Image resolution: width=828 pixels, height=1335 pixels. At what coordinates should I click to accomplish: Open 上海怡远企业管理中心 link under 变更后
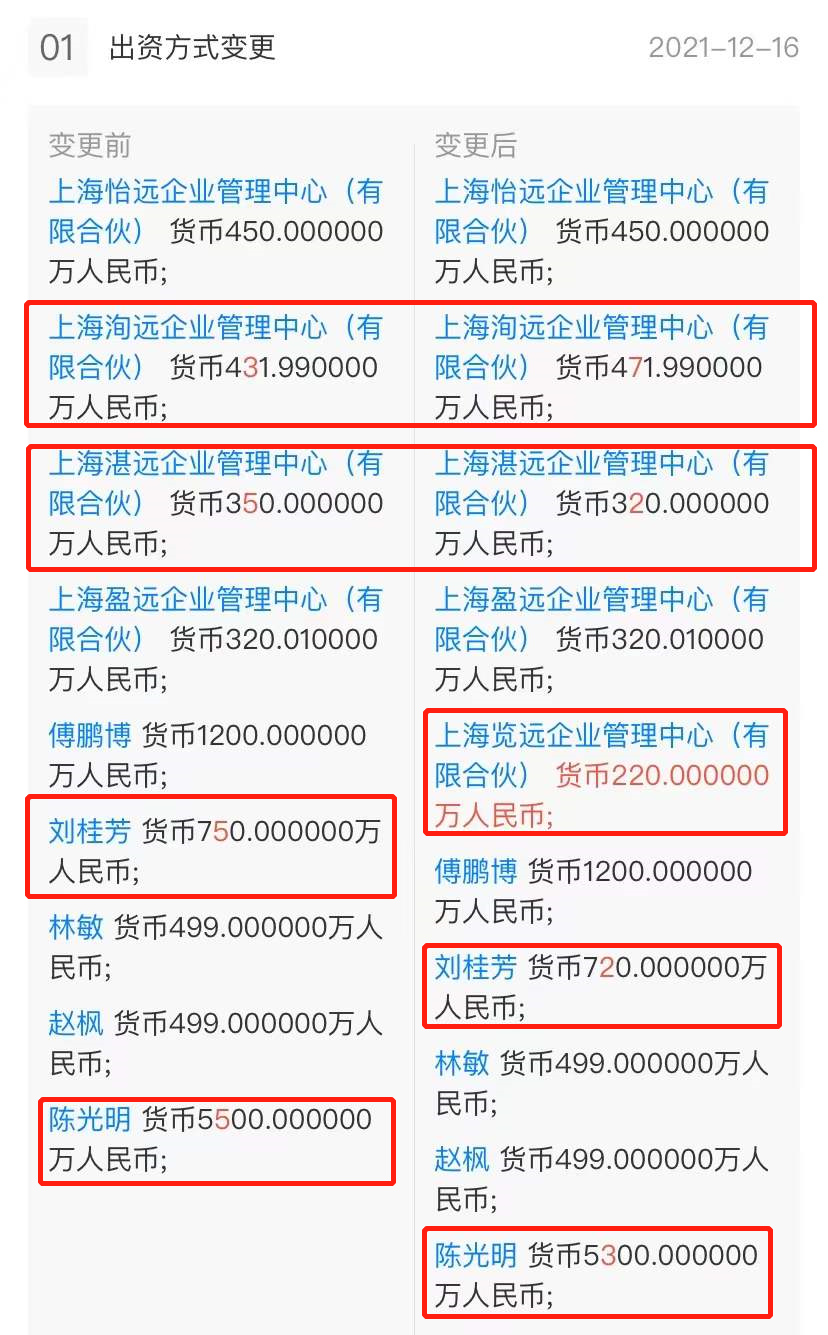click(x=574, y=192)
